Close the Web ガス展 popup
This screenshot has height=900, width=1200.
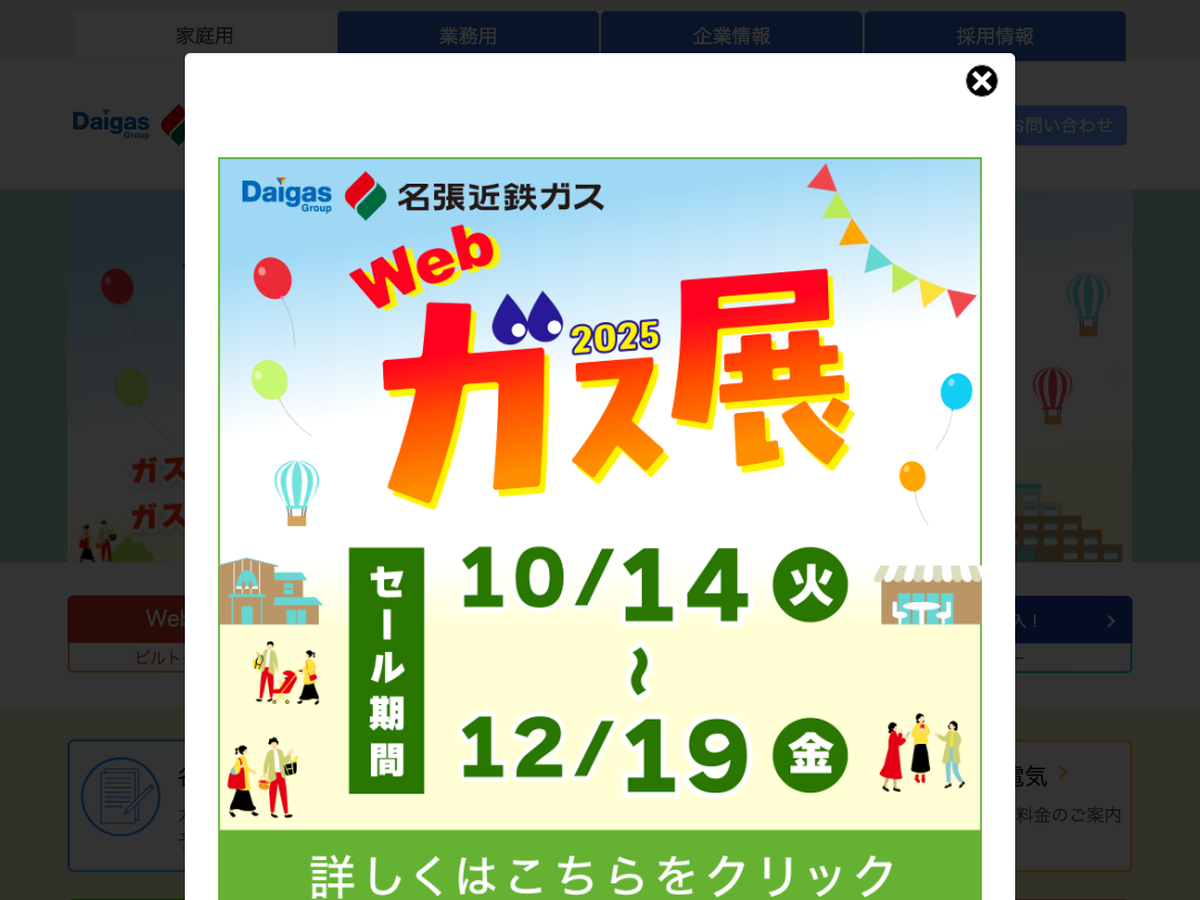[981, 81]
